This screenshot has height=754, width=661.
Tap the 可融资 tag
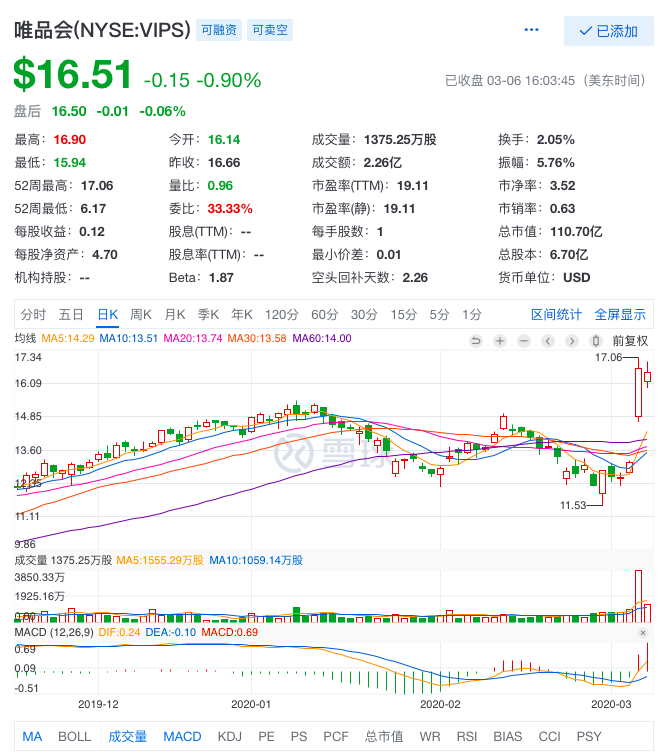tap(219, 31)
